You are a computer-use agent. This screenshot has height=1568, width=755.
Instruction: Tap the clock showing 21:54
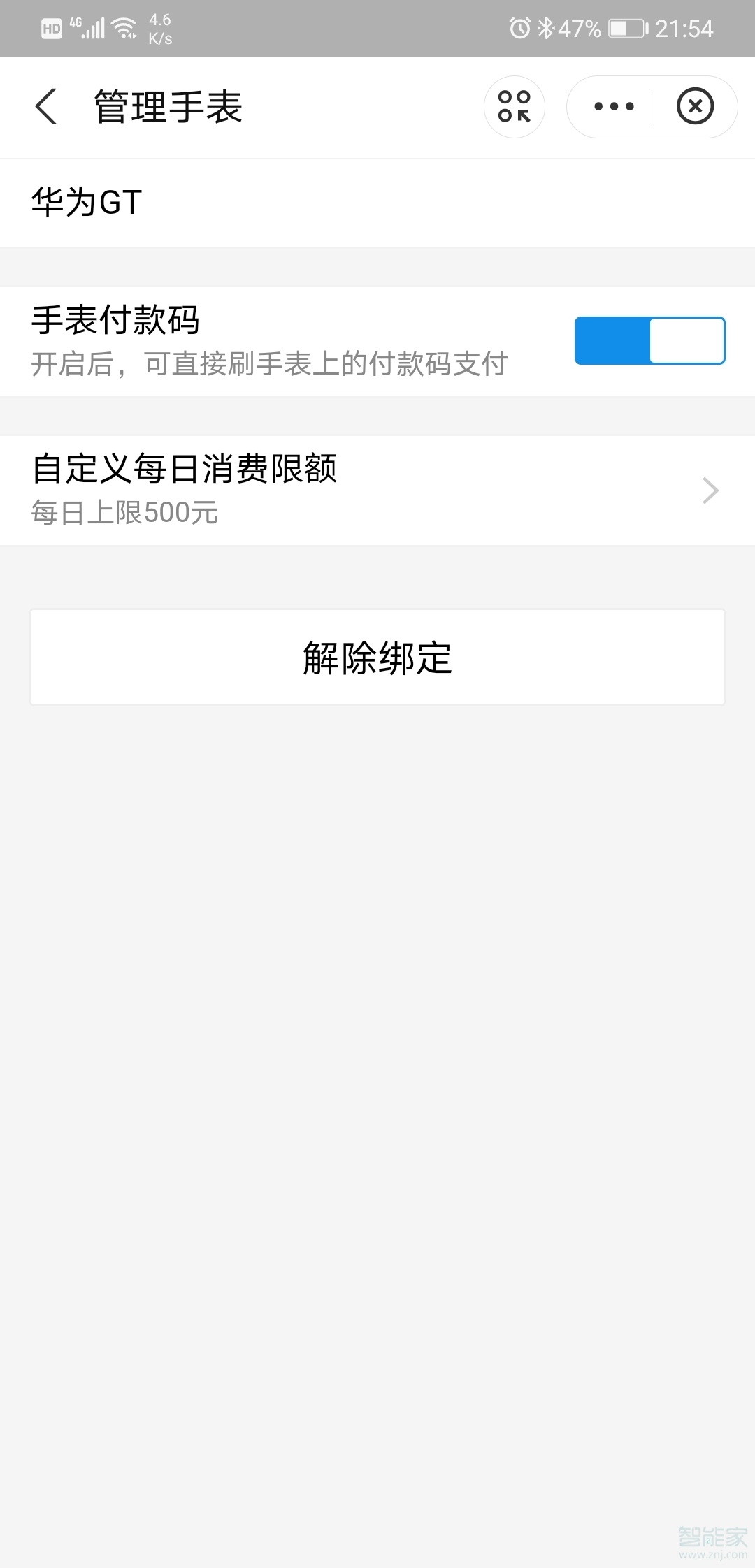683,28
